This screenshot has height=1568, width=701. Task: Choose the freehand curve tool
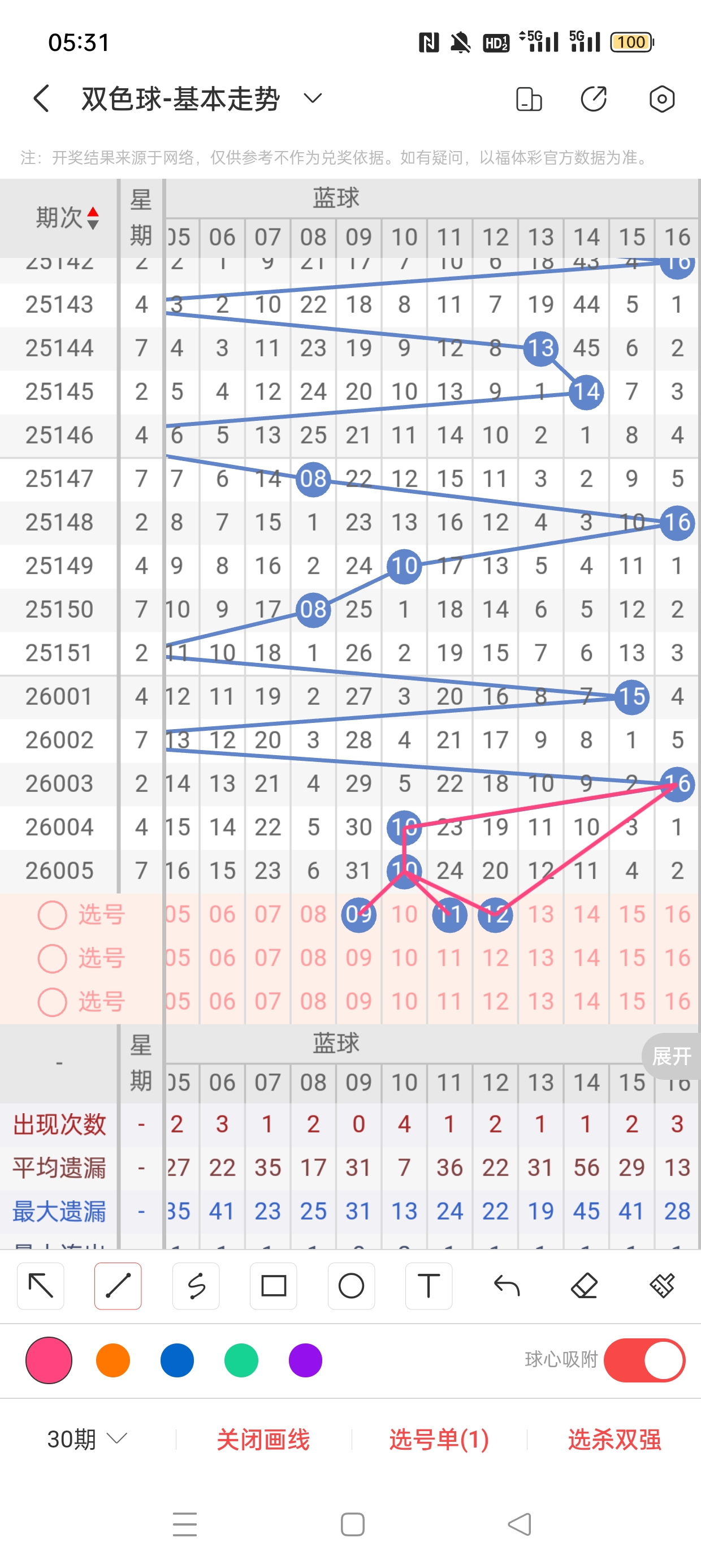point(196,1286)
